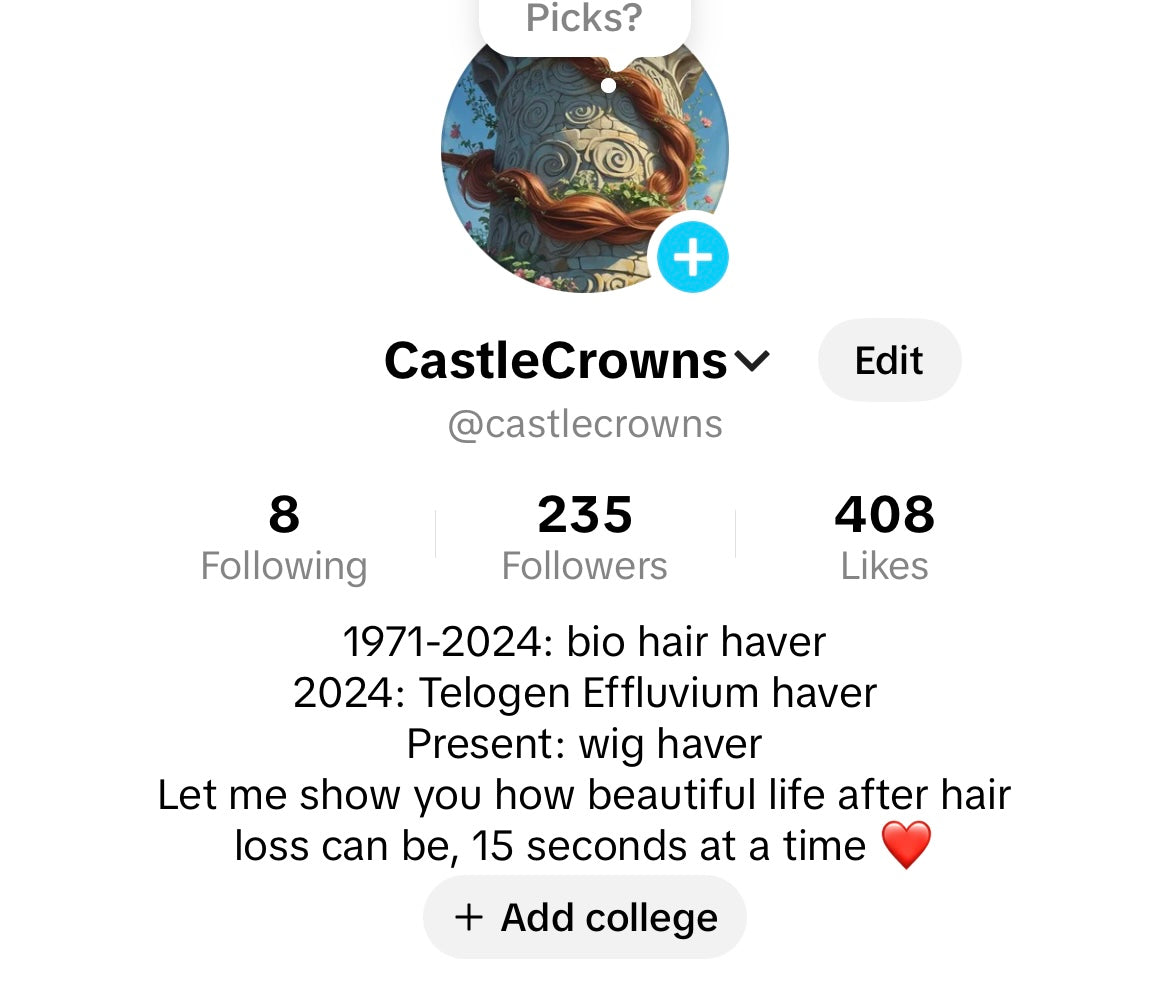Show the 408 Likes count details

tap(884, 538)
